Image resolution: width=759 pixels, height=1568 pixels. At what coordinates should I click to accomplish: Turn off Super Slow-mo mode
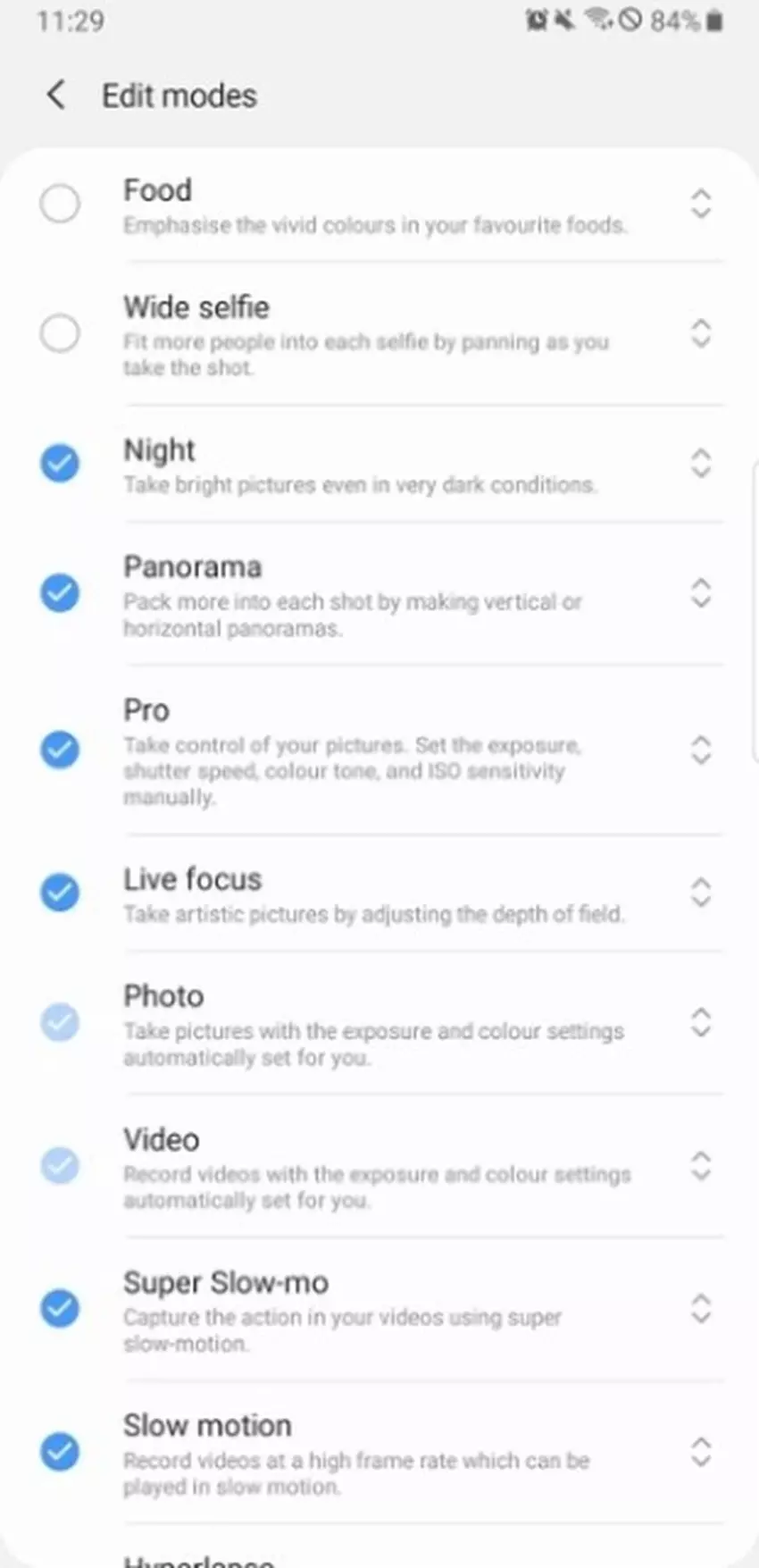[60, 1309]
